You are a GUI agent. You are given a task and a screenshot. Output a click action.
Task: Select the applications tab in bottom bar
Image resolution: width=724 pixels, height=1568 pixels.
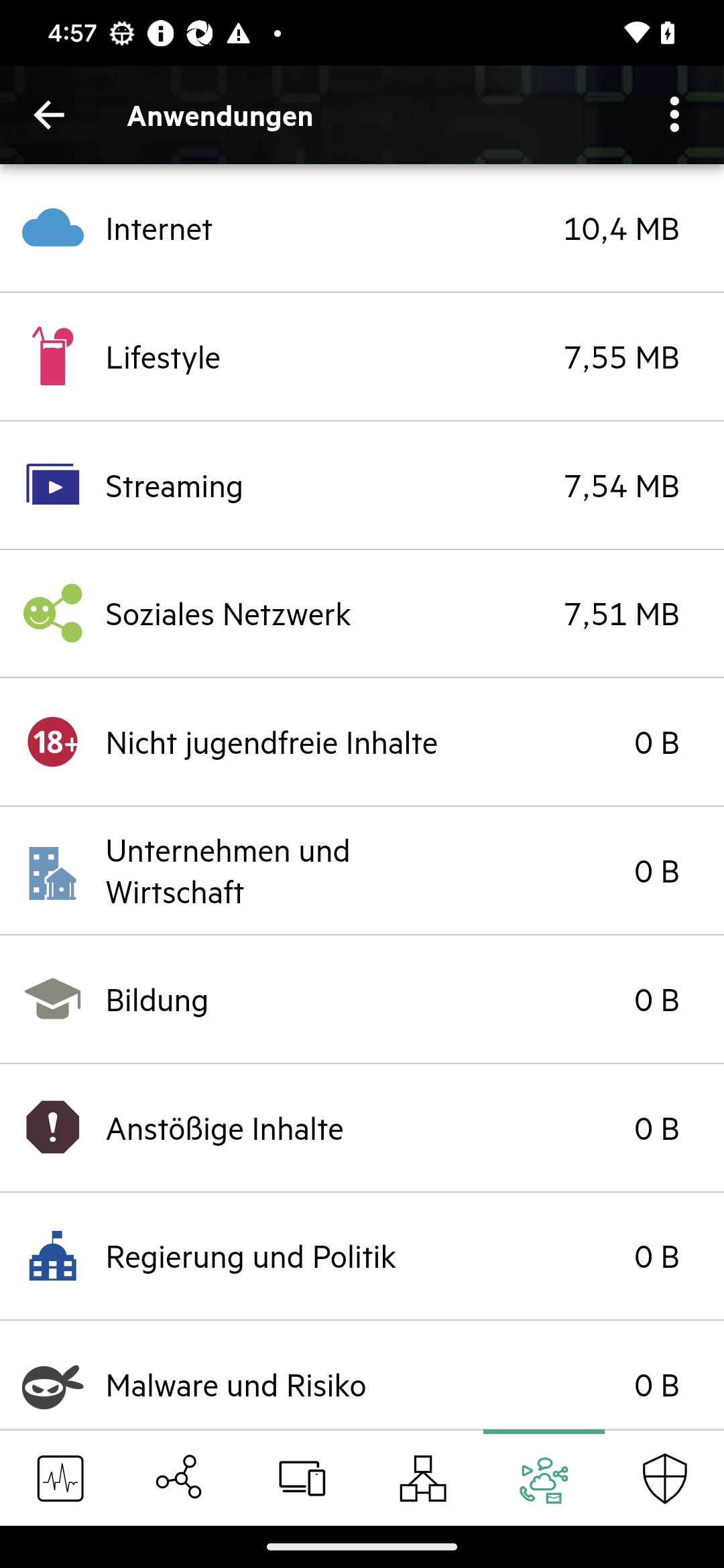click(544, 1478)
